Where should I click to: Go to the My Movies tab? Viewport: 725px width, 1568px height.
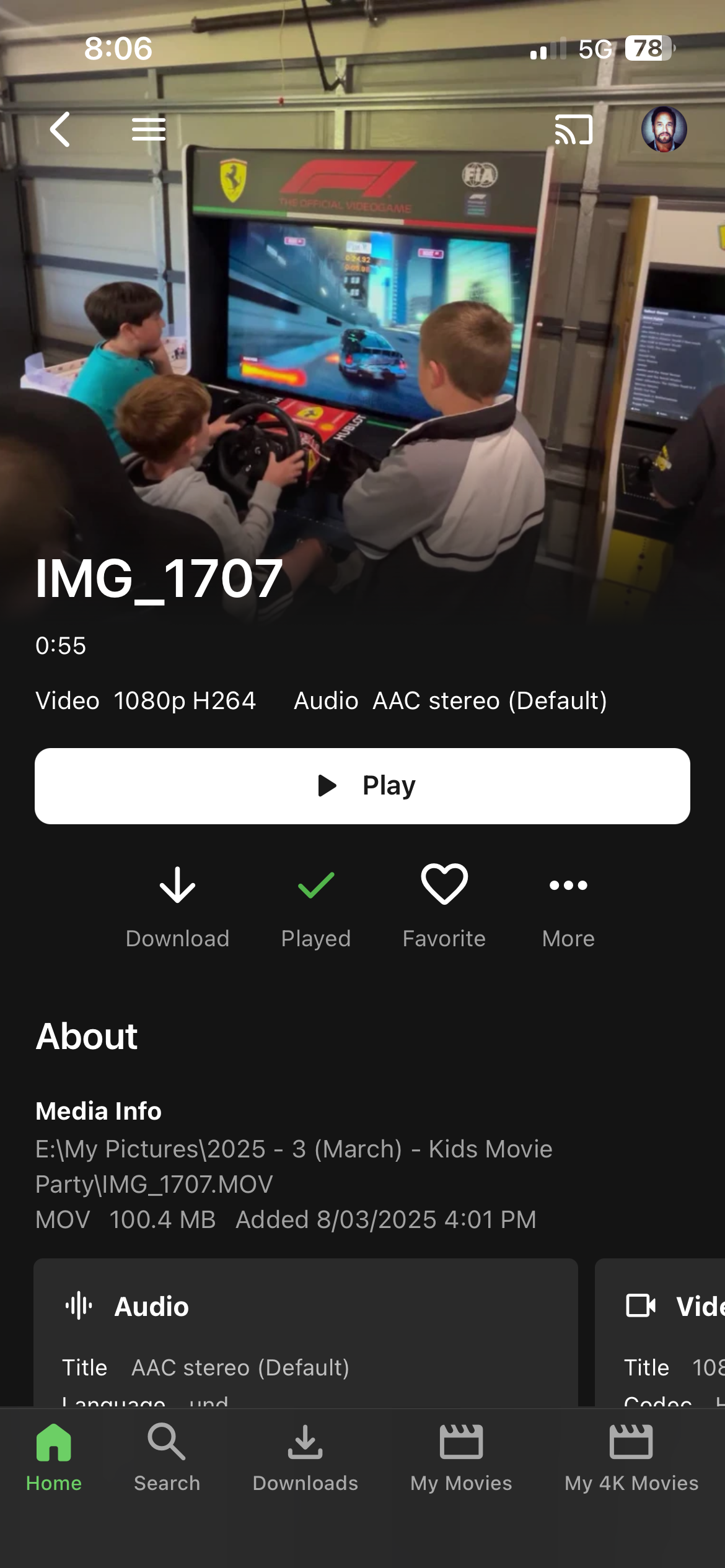coord(461,1458)
